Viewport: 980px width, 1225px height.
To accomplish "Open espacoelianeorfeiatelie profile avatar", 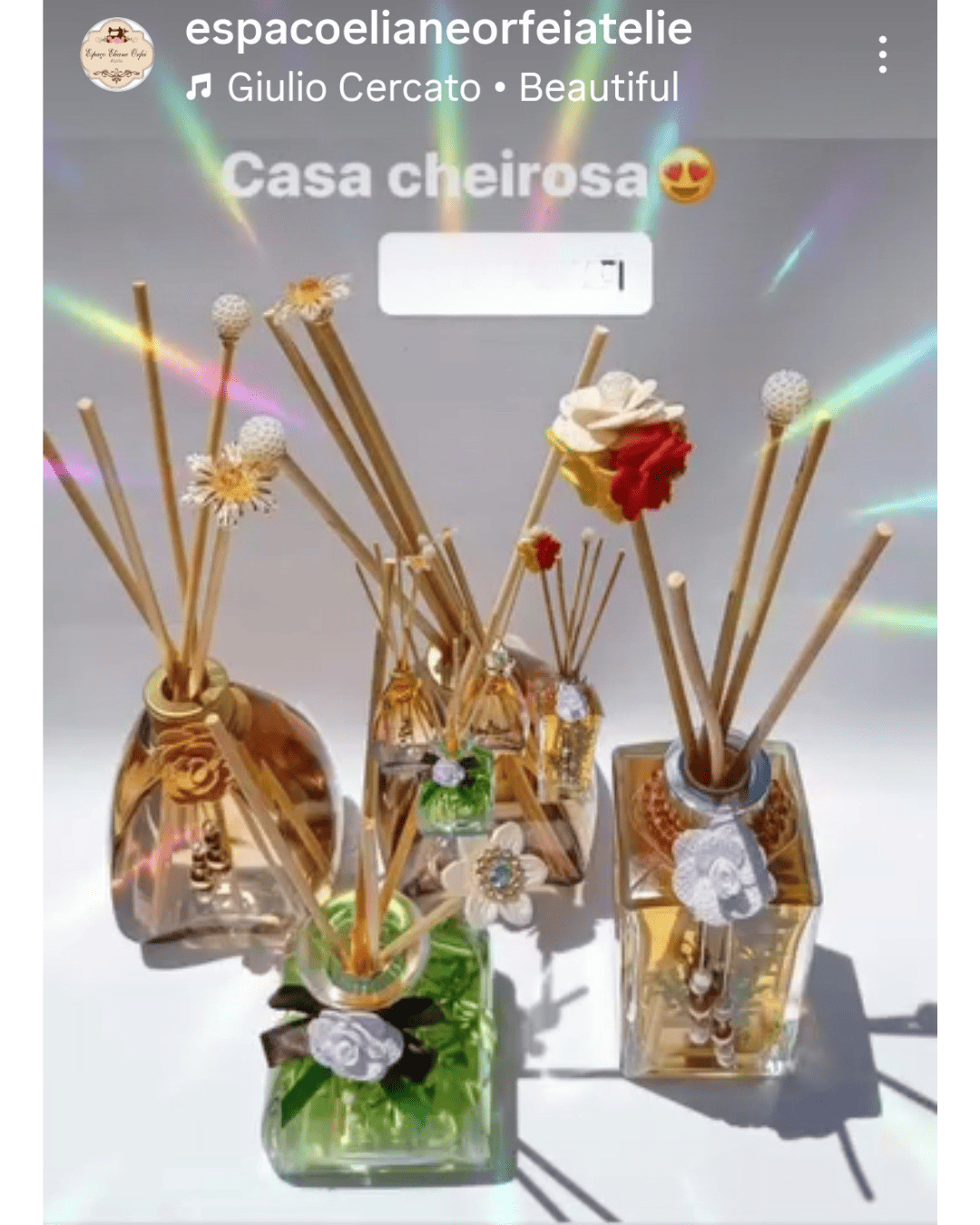I will (117, 55).
